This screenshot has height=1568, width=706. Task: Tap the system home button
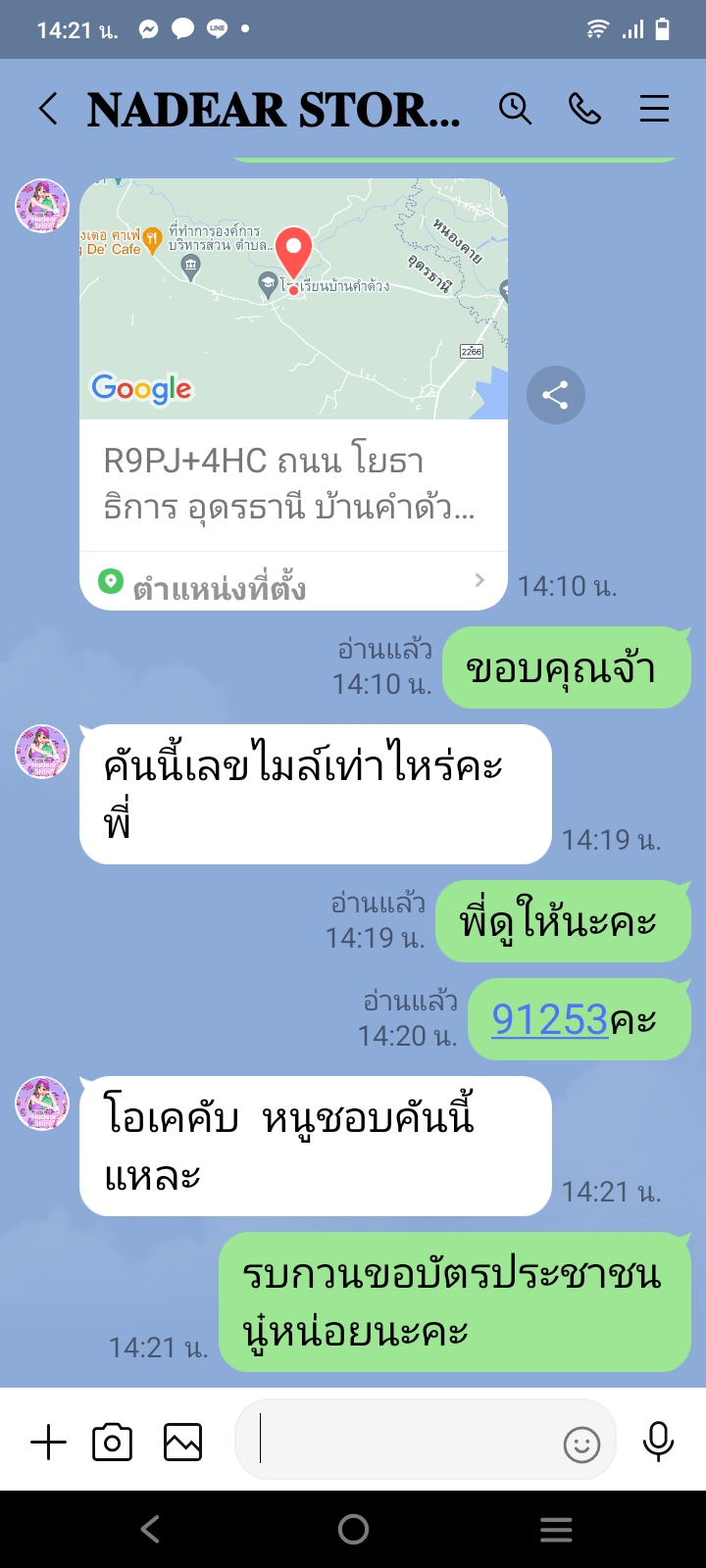(353, 1529)
